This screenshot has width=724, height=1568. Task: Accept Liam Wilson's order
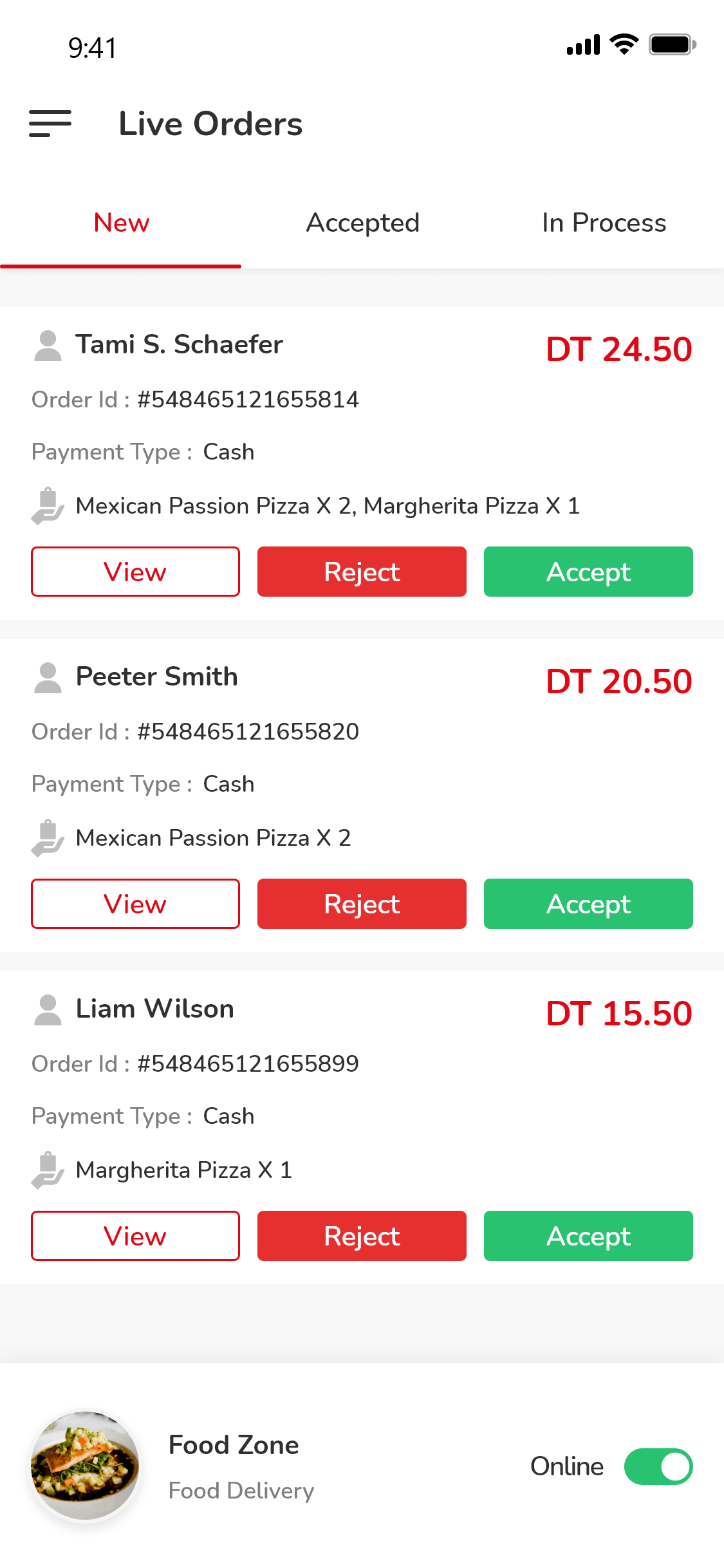588,1236
